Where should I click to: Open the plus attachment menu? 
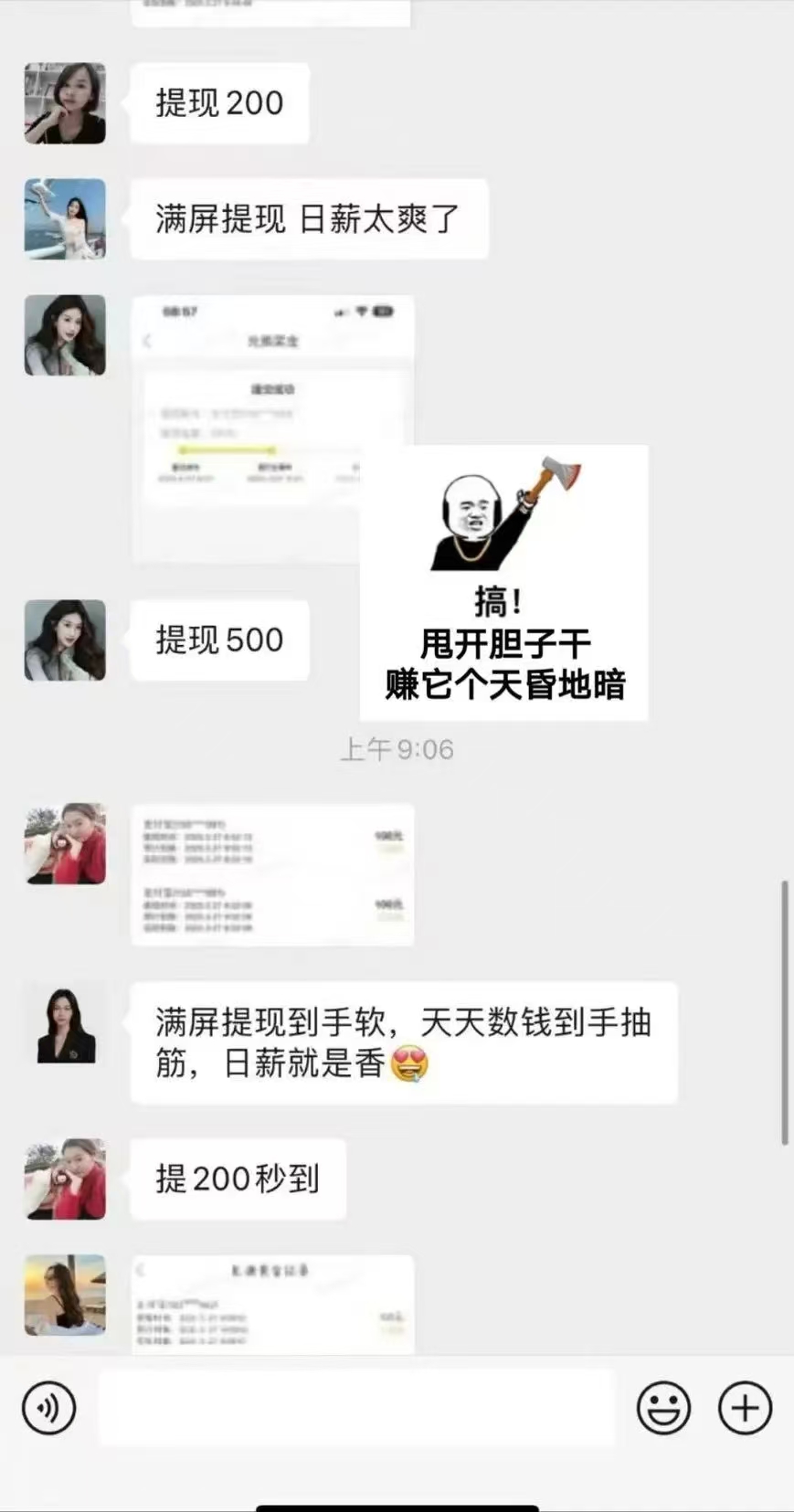[x=745, y=1408]
